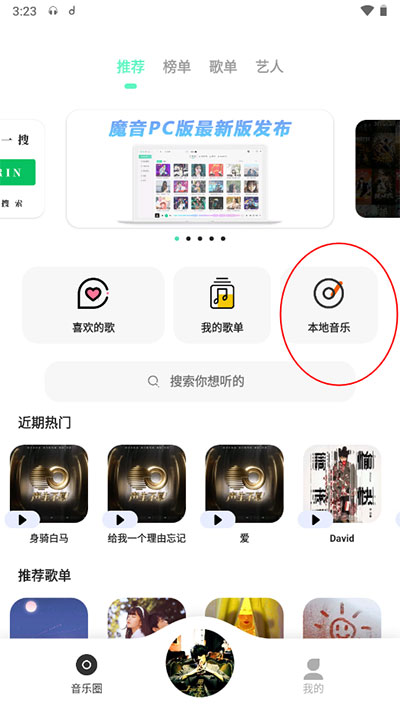Switch to the 艺人 tab
The width and height of the screenshot is (400, 711).
point(269,67)
